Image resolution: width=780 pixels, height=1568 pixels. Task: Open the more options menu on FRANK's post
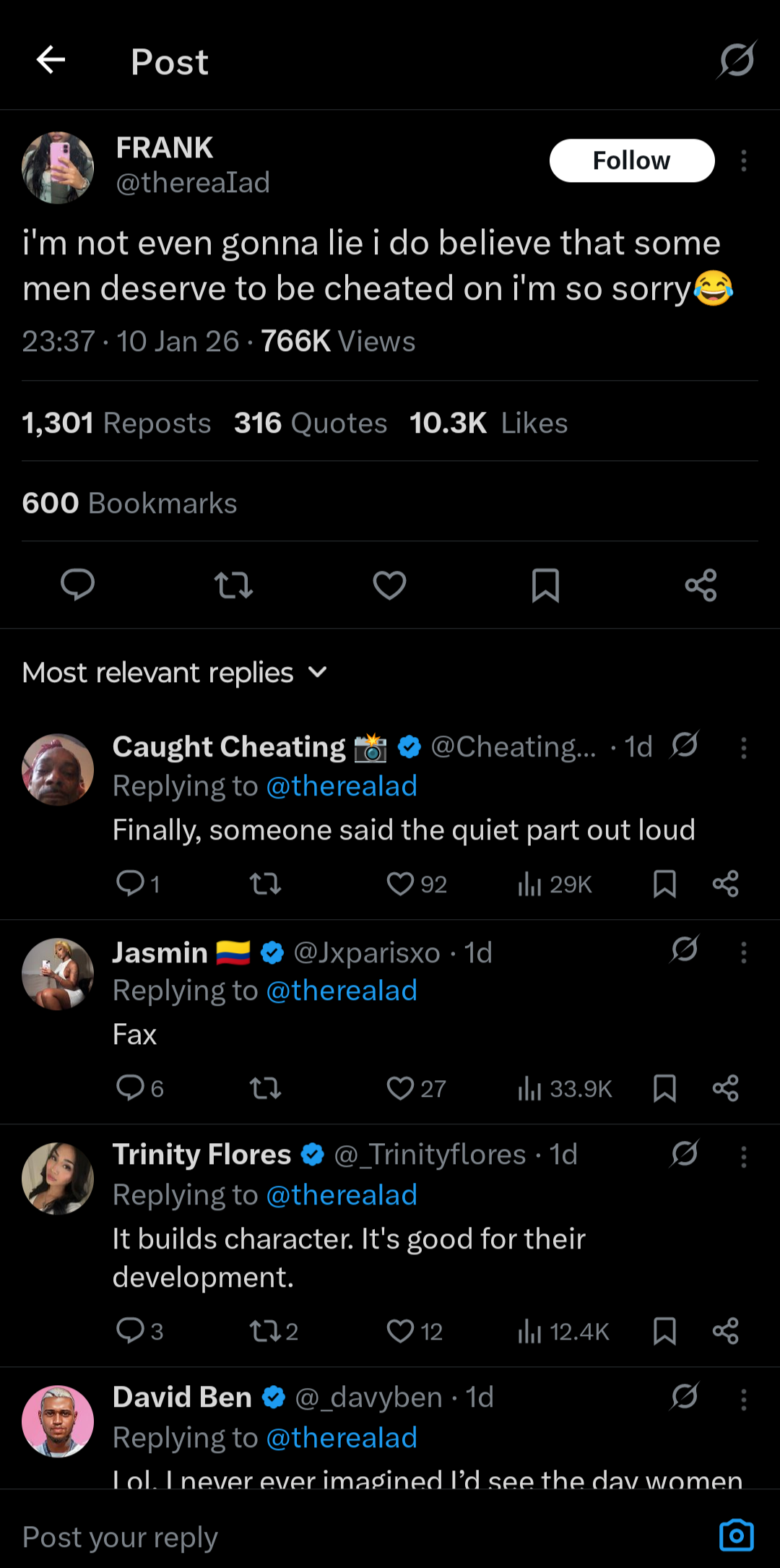coord(743,160)
